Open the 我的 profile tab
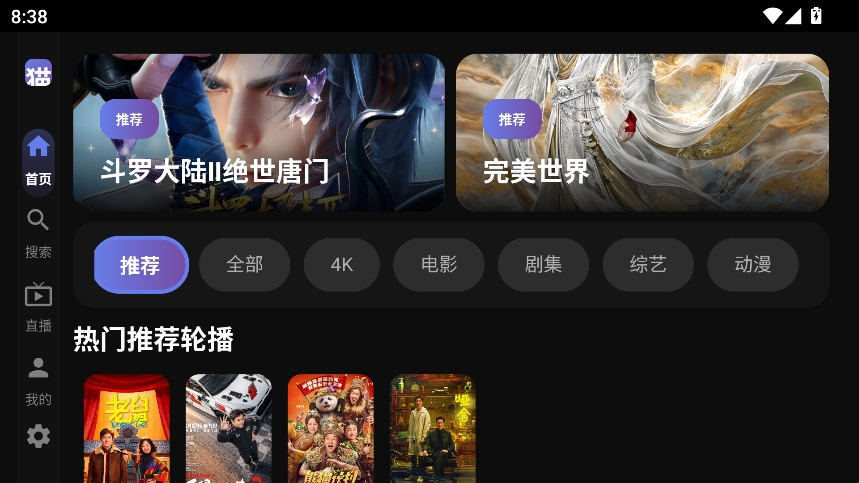The image size is (859, 483). click(x=38, y=381)
